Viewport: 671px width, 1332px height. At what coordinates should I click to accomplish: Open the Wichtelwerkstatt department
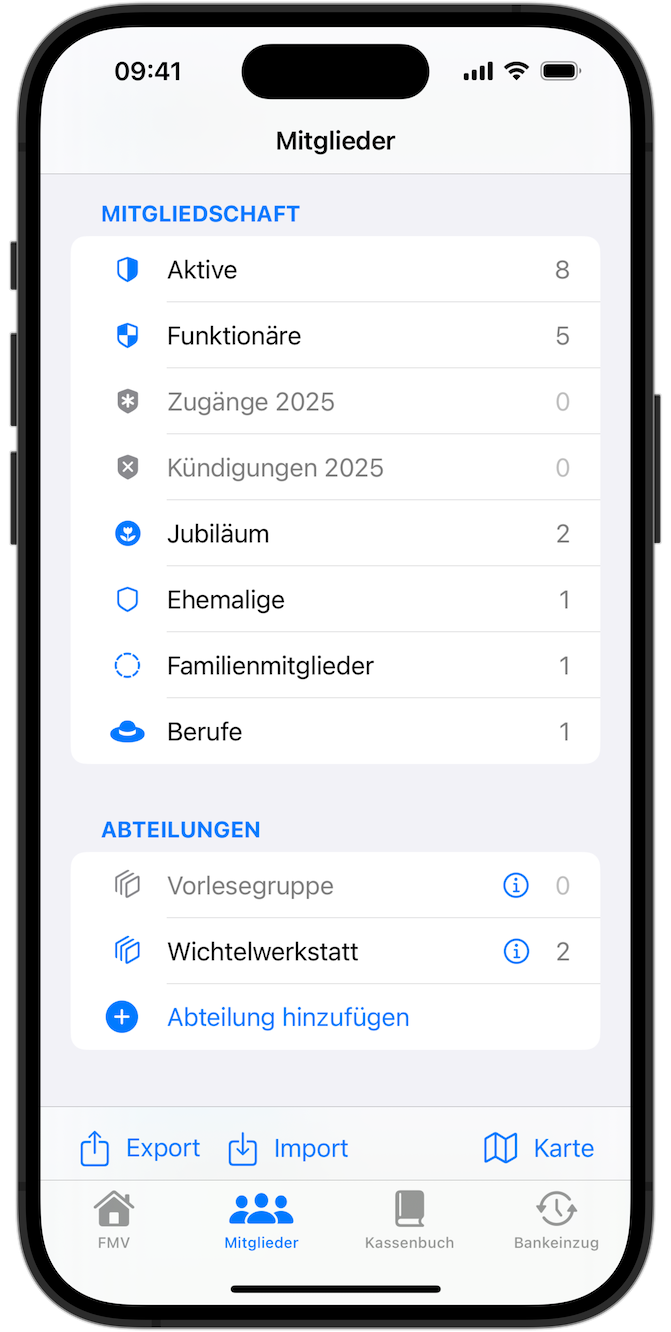tap(335, 952)
